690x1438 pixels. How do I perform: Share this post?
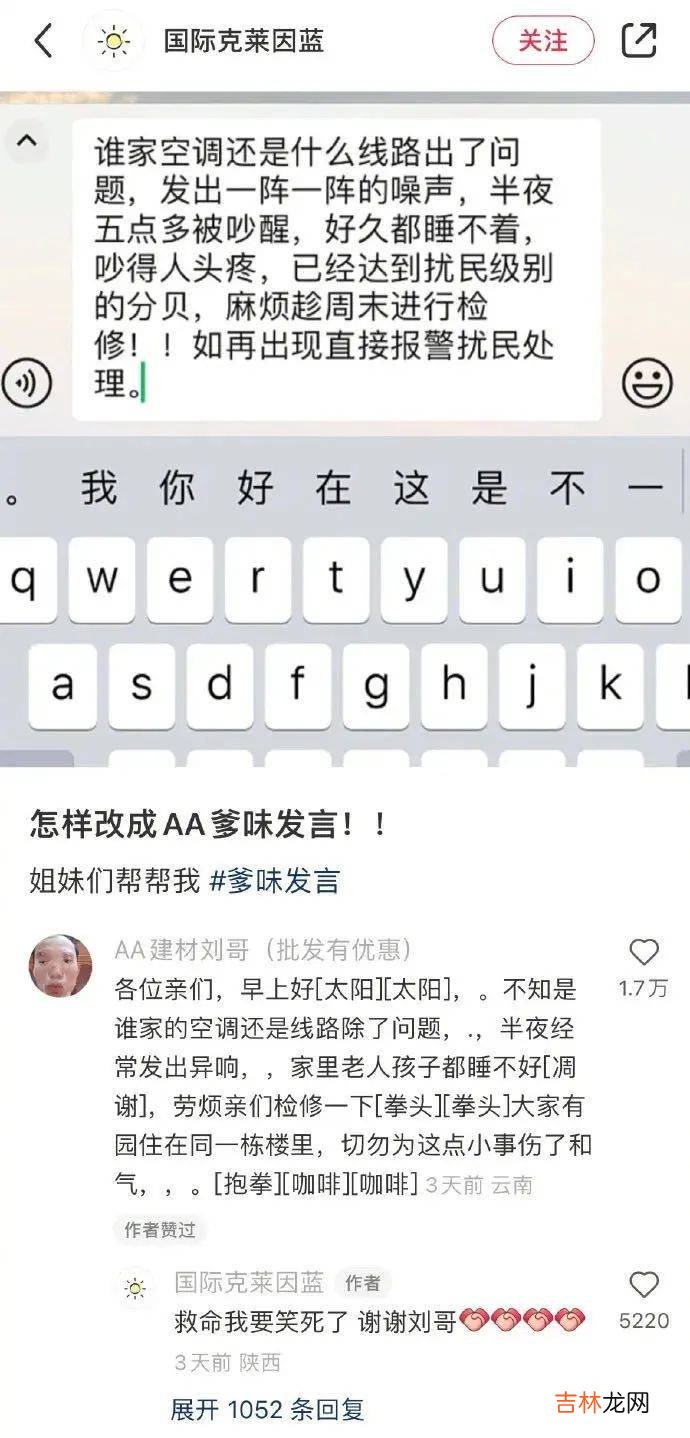pos(638,41)
